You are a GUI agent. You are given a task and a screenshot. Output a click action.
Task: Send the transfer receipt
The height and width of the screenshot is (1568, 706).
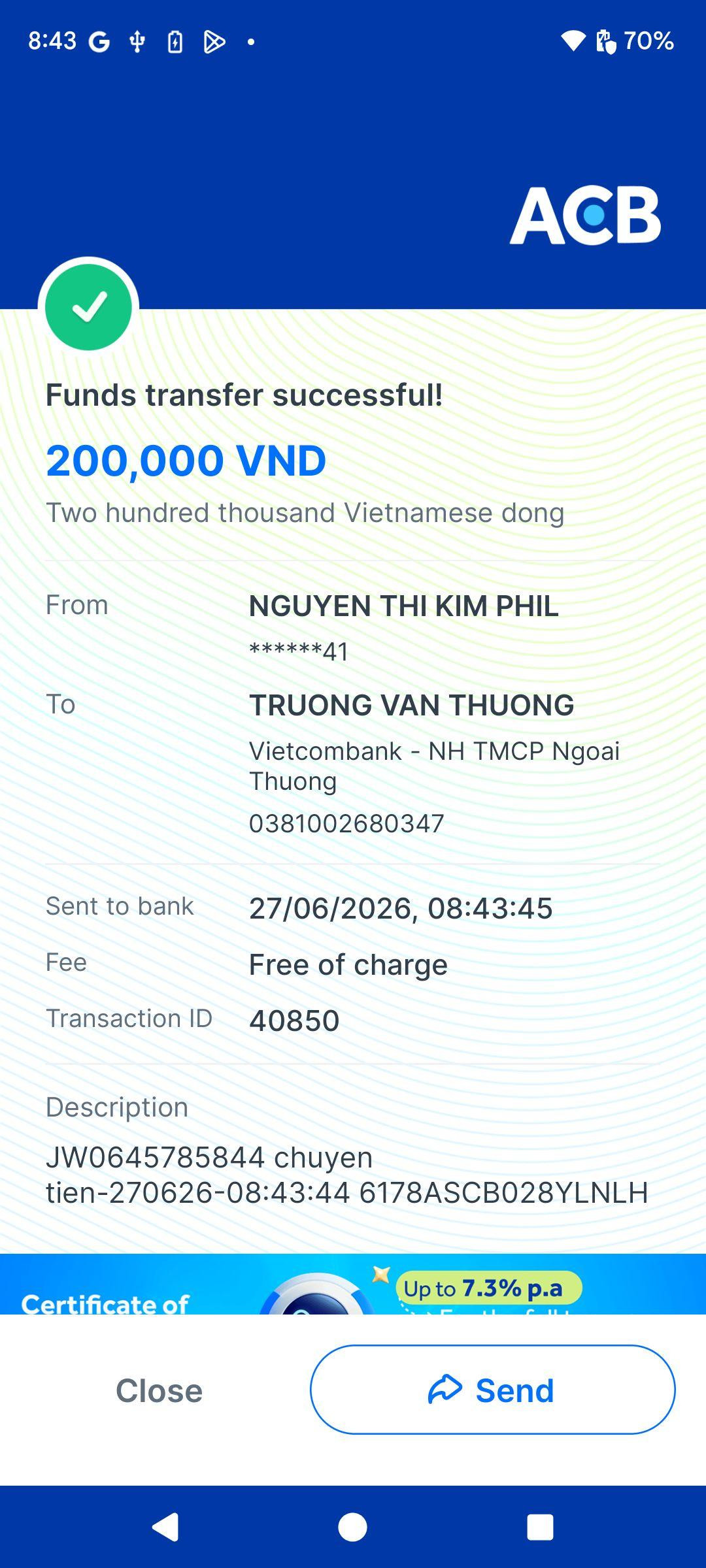pyautogui.click(x=492, y=1390)
